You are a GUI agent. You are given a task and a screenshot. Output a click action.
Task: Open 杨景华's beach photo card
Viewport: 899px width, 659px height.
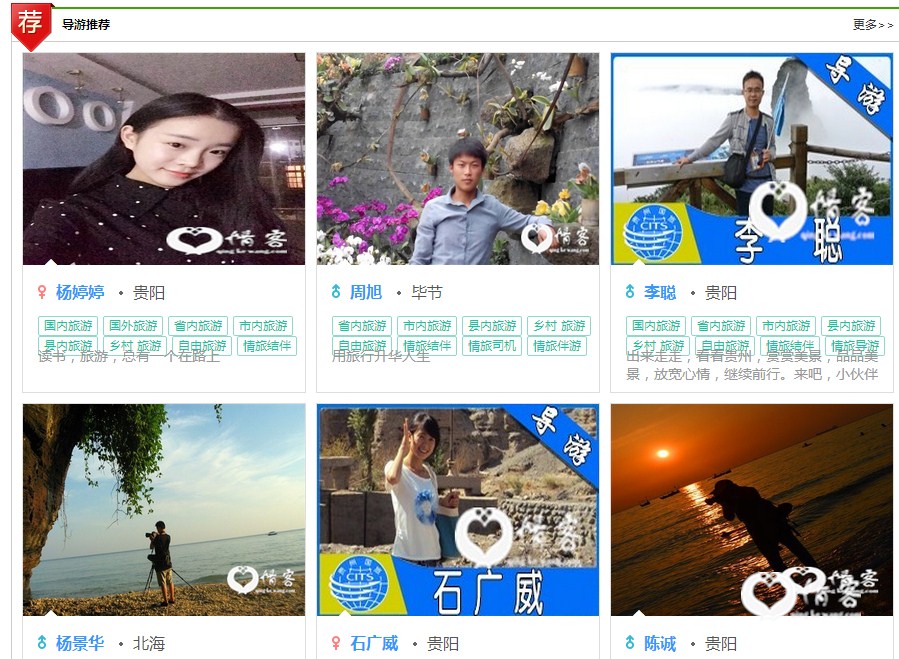164,510
